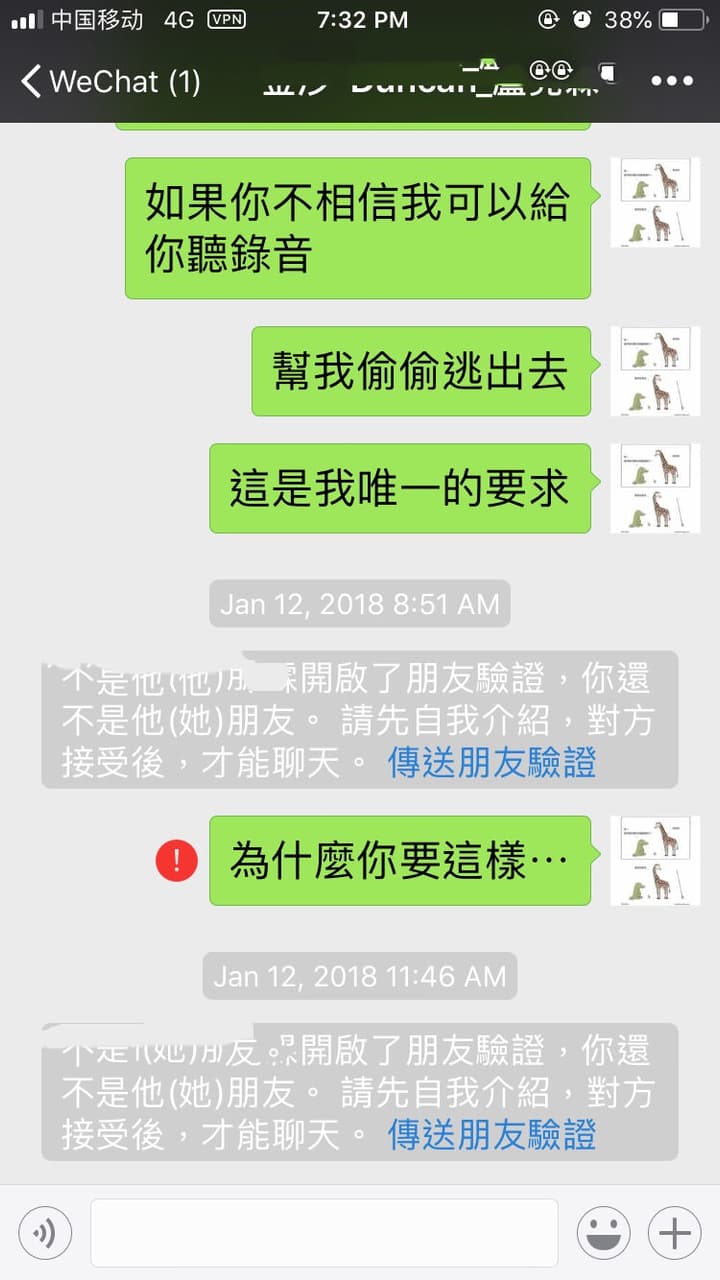Open the plus attachments menu
720x1280 pixels.
coord(674,1233)
